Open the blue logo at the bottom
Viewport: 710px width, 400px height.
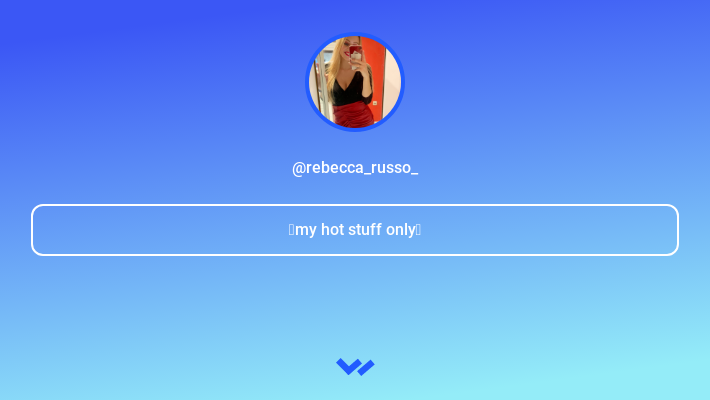coord(355,367)
